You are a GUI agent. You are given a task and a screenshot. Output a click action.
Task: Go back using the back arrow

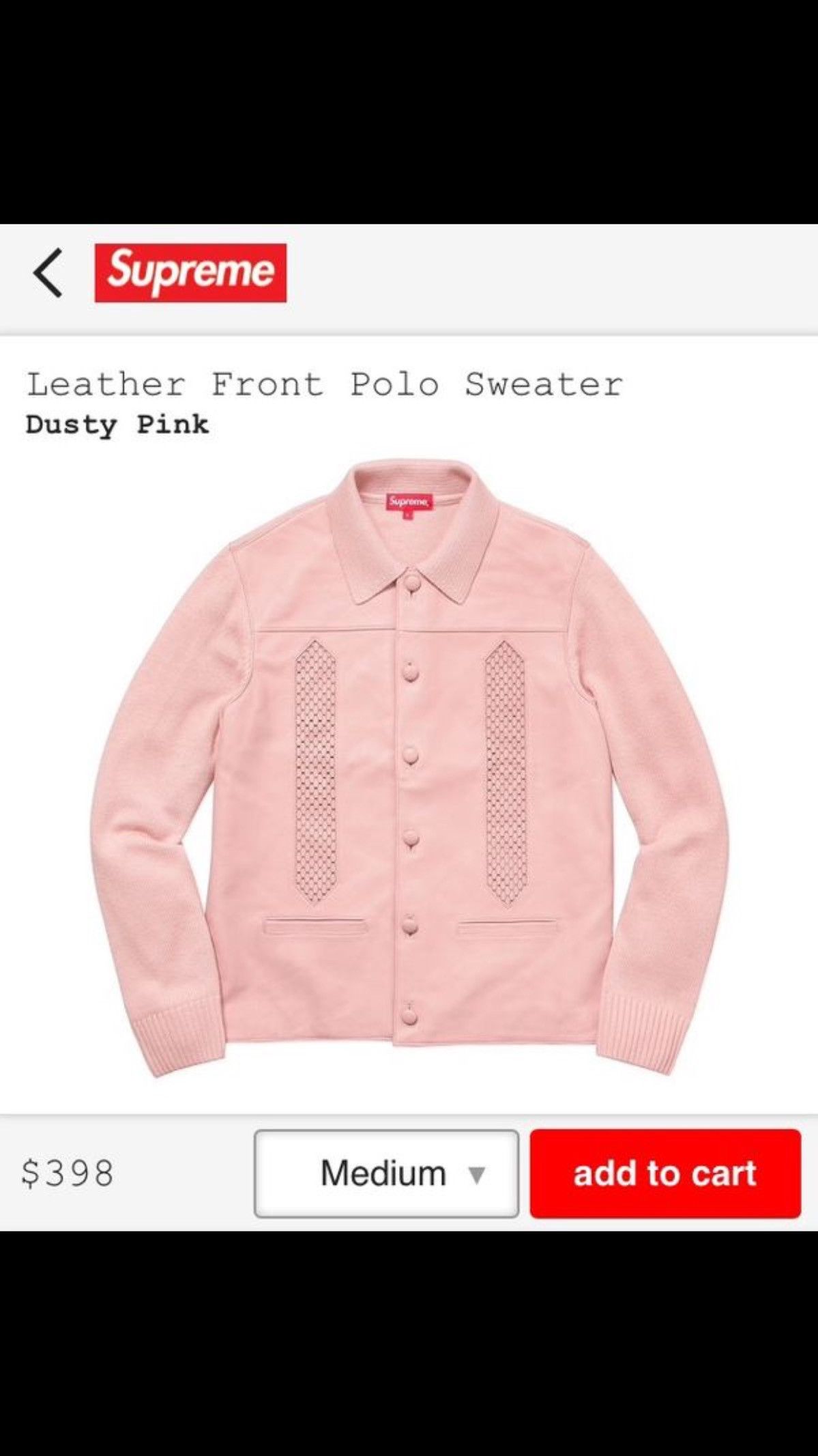(48, 273)
